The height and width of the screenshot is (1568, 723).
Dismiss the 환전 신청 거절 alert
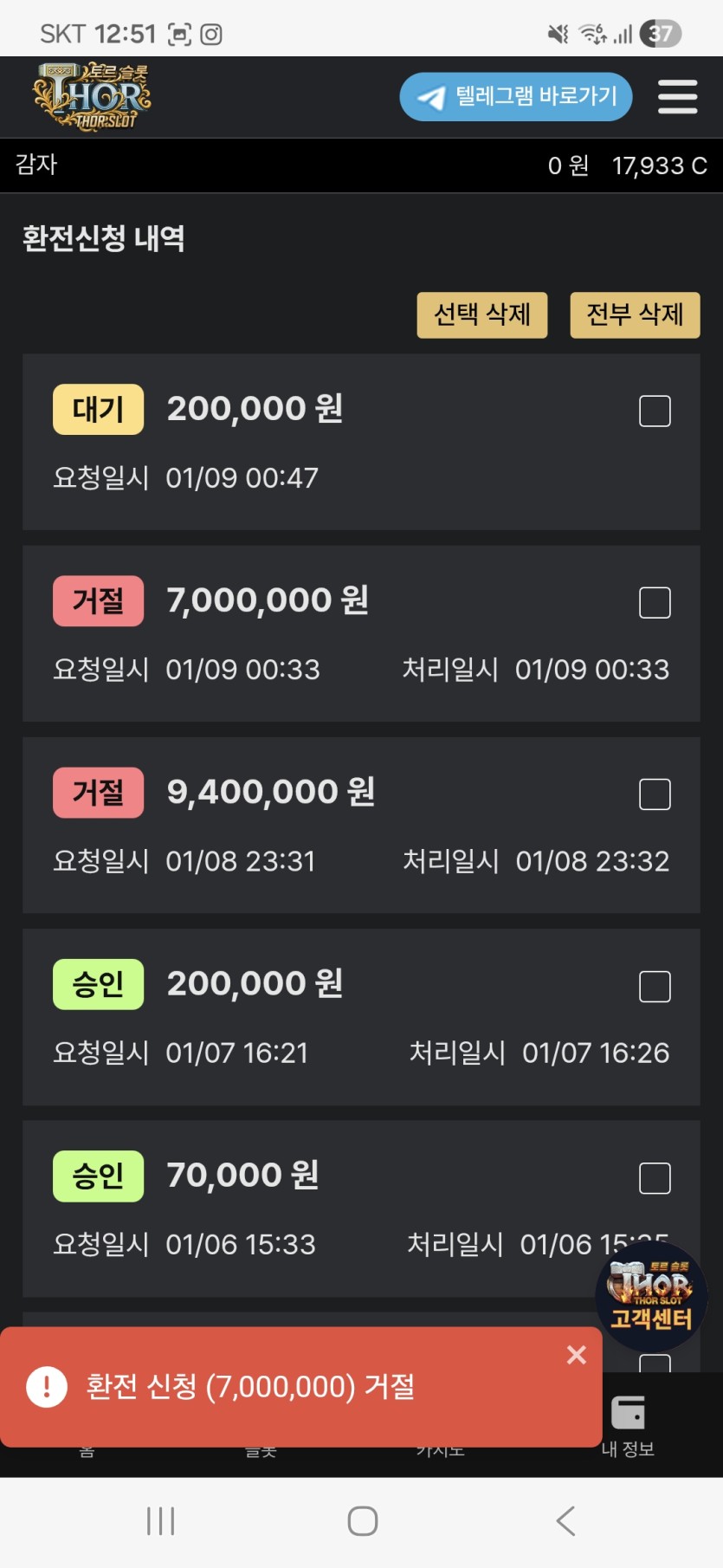pyautogui.click(x=576, y=1355)
